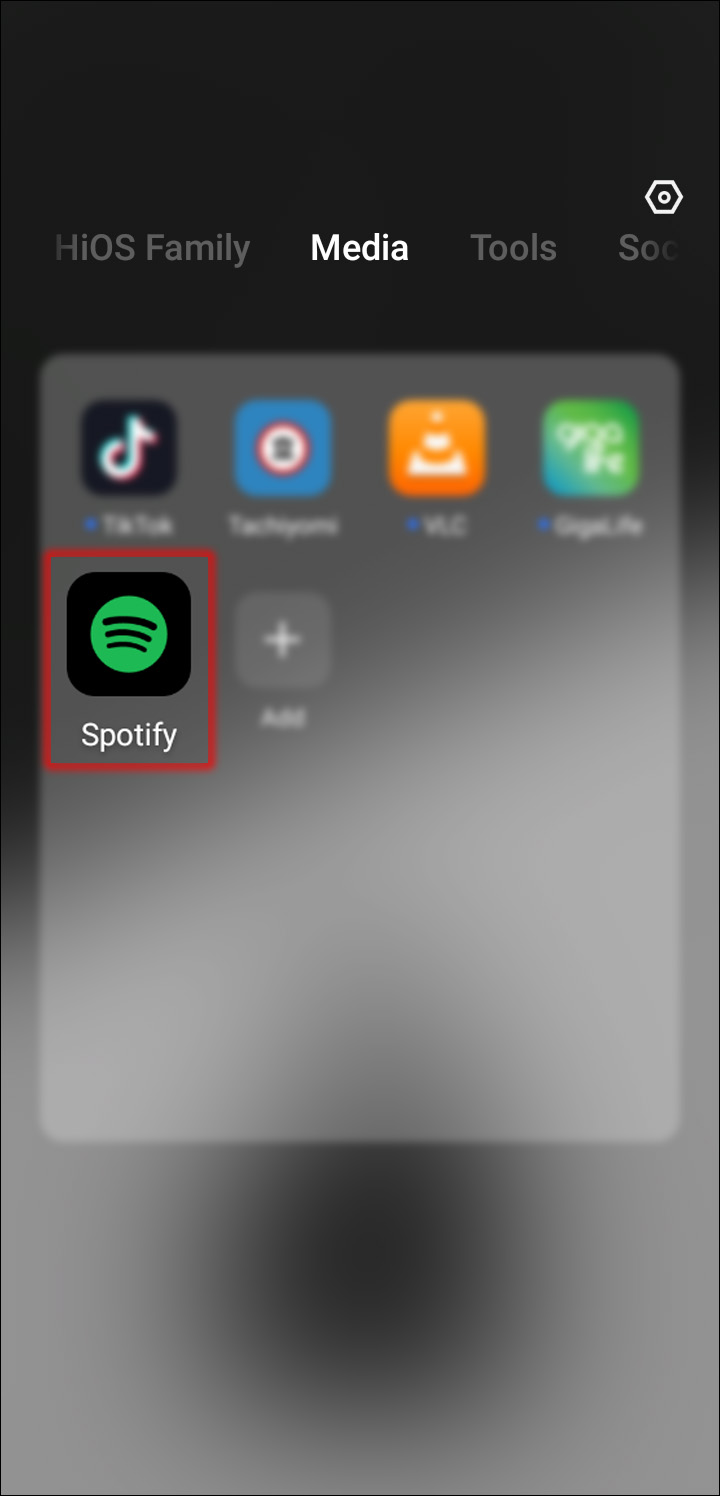This screenshot has width=720, height=1496.
Task: Open the Spotify app
Action: [x=128, y=635]
